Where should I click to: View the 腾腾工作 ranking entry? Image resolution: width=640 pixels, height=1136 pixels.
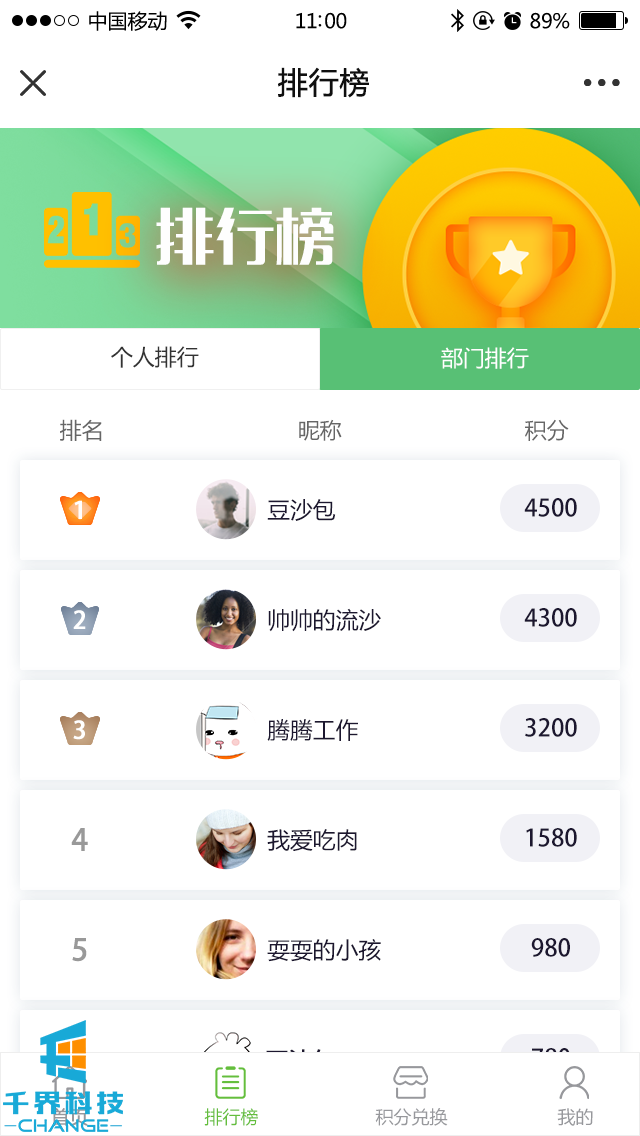coord(320,730)
